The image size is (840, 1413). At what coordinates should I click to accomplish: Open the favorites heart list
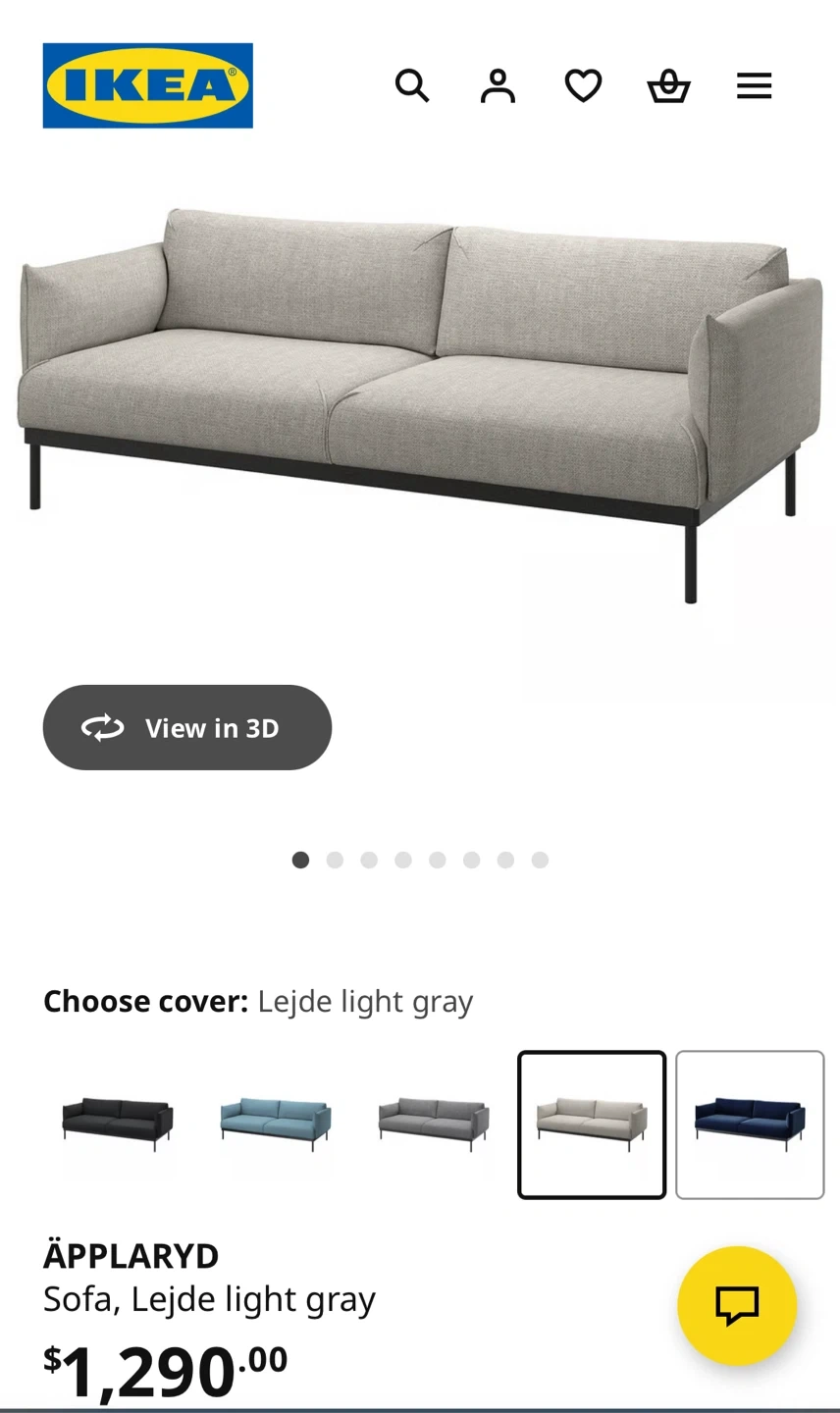(x=583, y=86)
